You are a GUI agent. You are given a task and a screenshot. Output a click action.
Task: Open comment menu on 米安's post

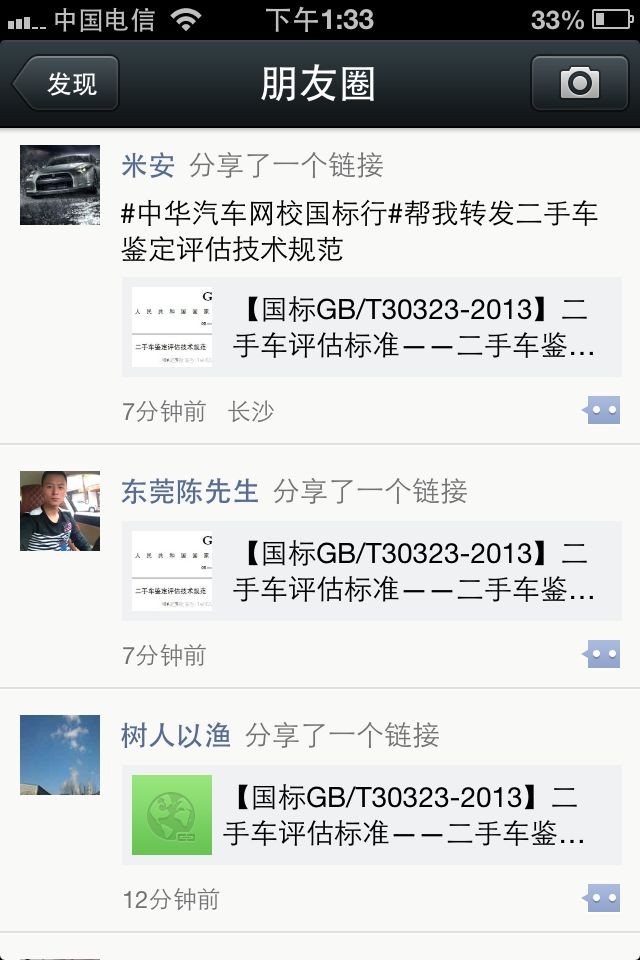pyautogui.click(x=602, y=410)
